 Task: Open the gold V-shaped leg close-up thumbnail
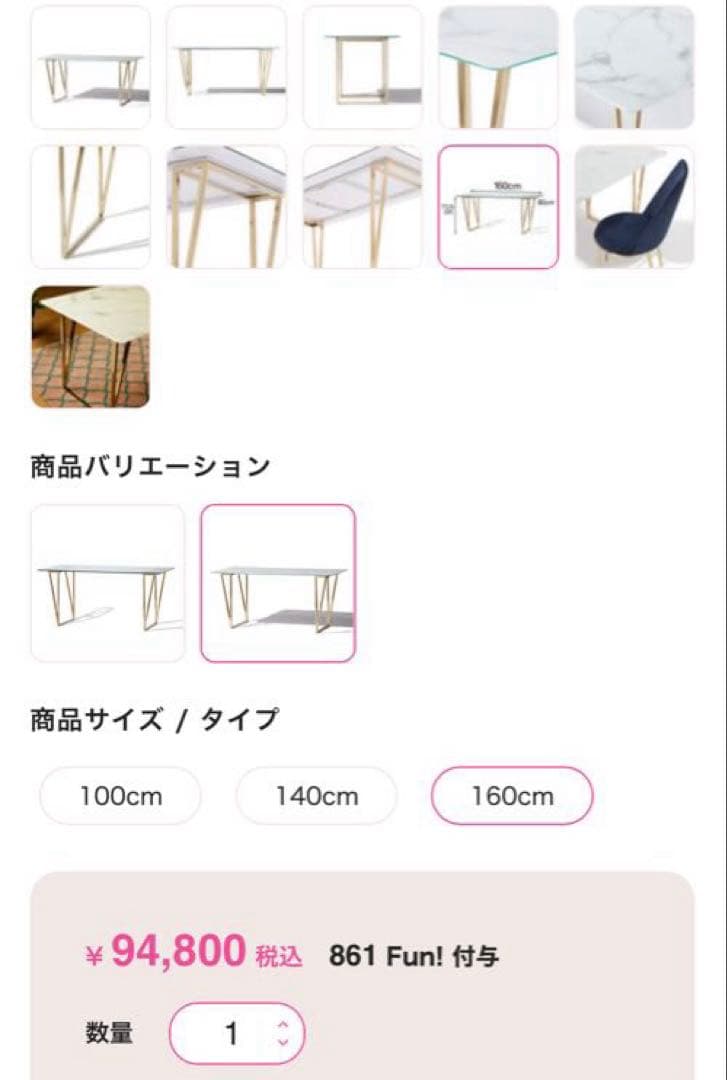(90, 207)
